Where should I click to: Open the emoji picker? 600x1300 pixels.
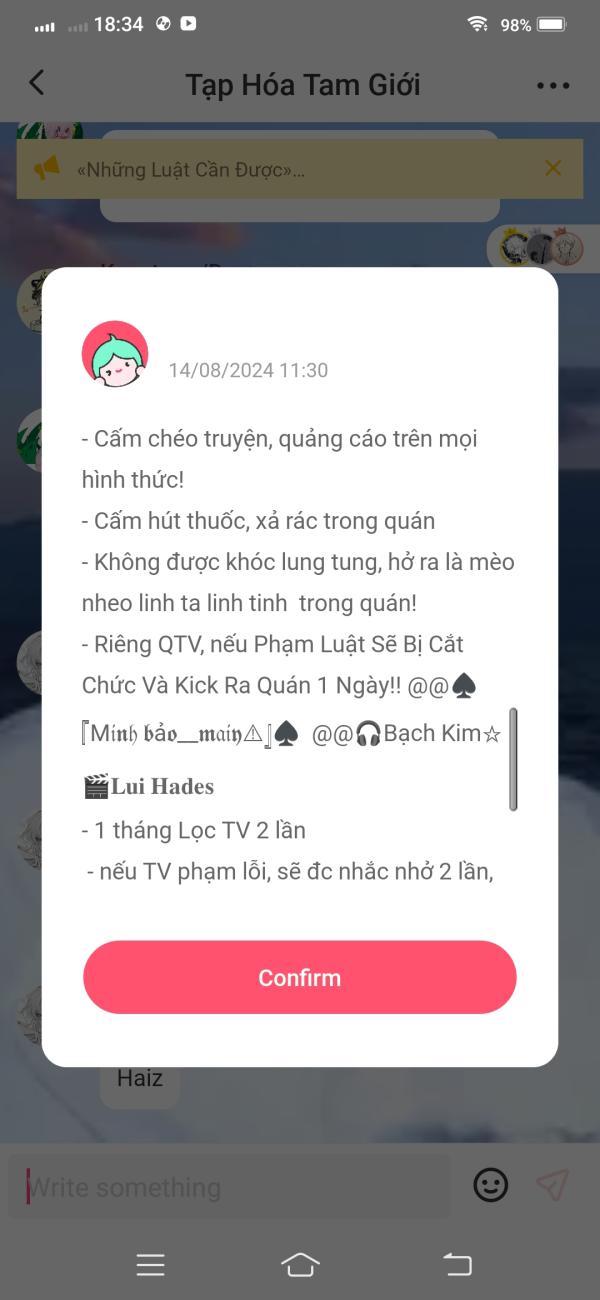point(490,1186)
